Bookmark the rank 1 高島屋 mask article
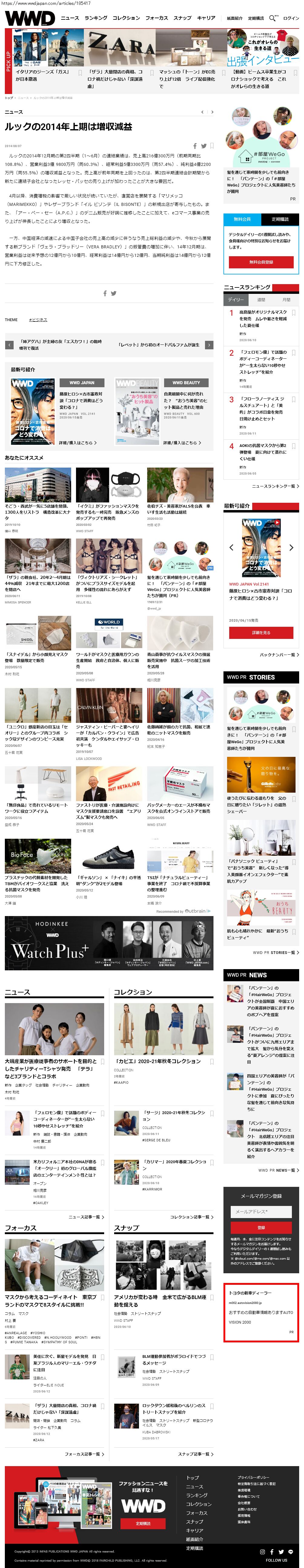The image size is (304, 1568). click(294, 313)
